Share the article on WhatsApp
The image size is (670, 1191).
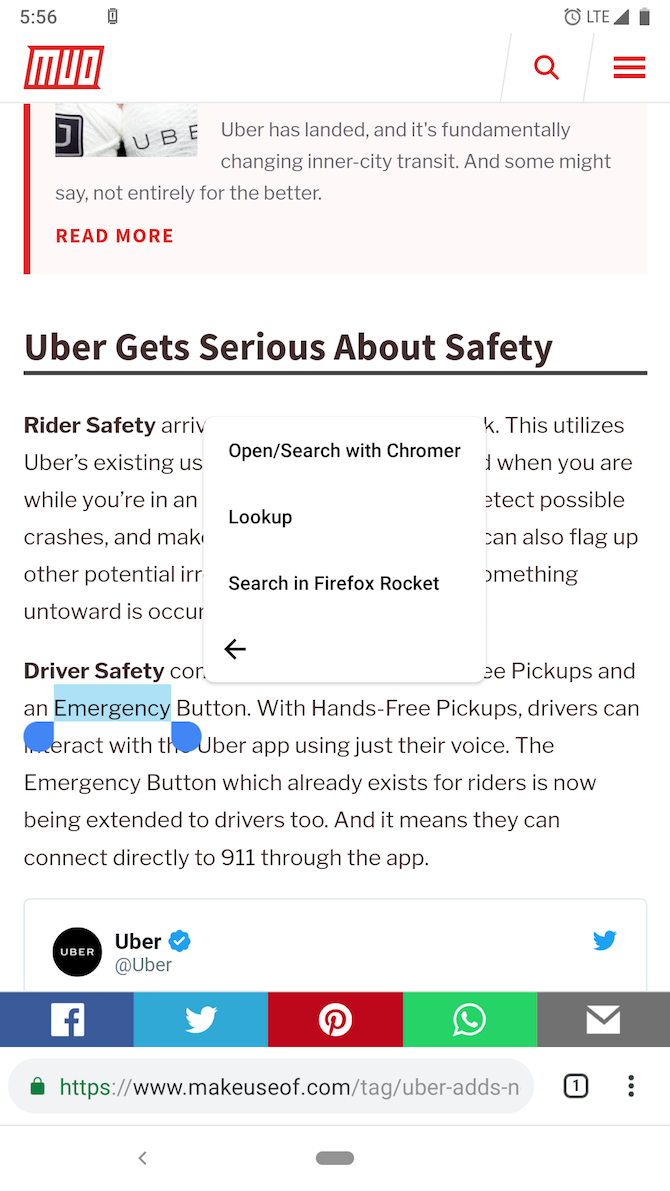click(469, 1020)
